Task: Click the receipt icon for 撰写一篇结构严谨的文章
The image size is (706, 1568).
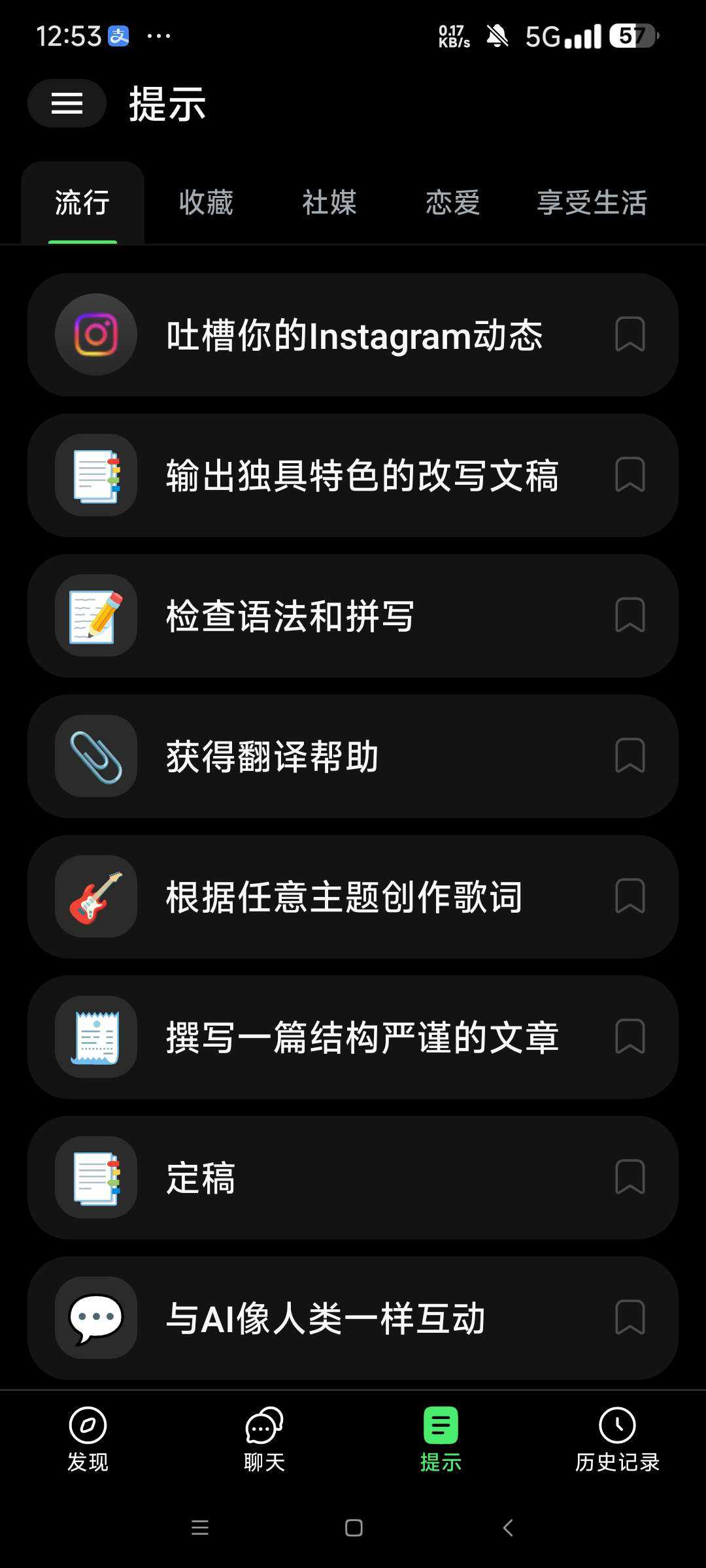Action: point(95,1037)
